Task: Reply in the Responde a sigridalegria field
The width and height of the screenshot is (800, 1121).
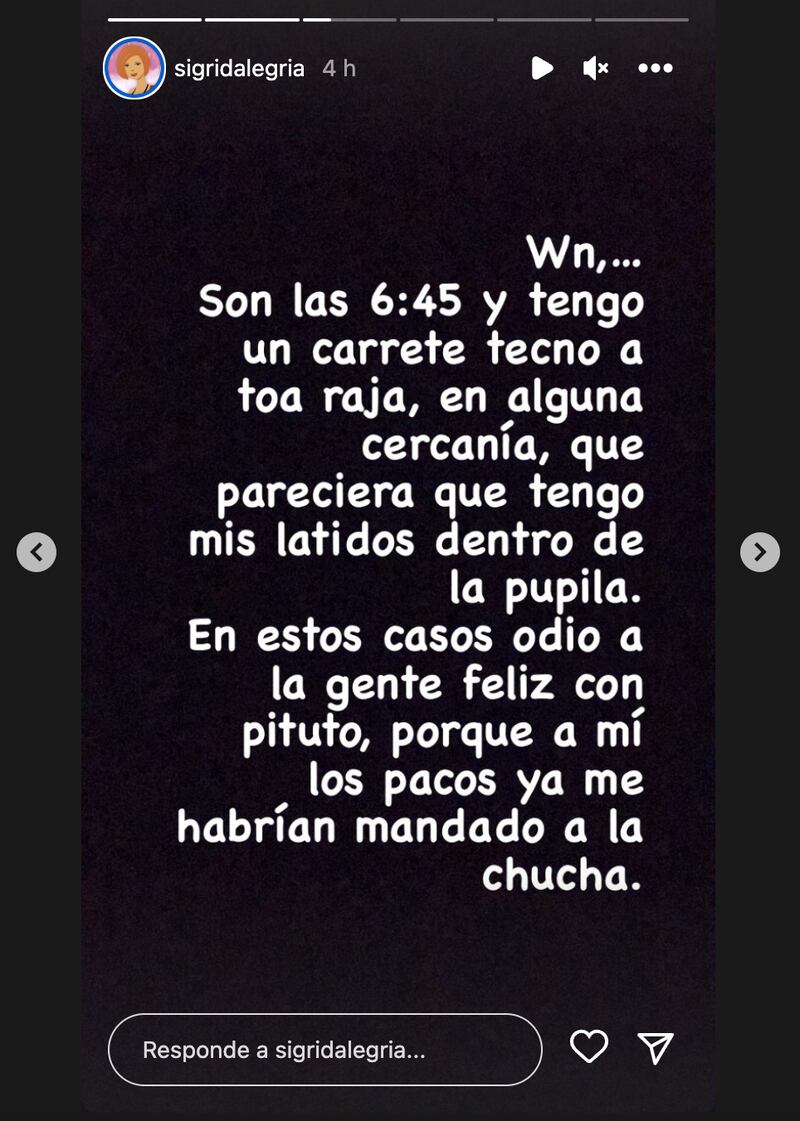Action: coord(324,1050)
